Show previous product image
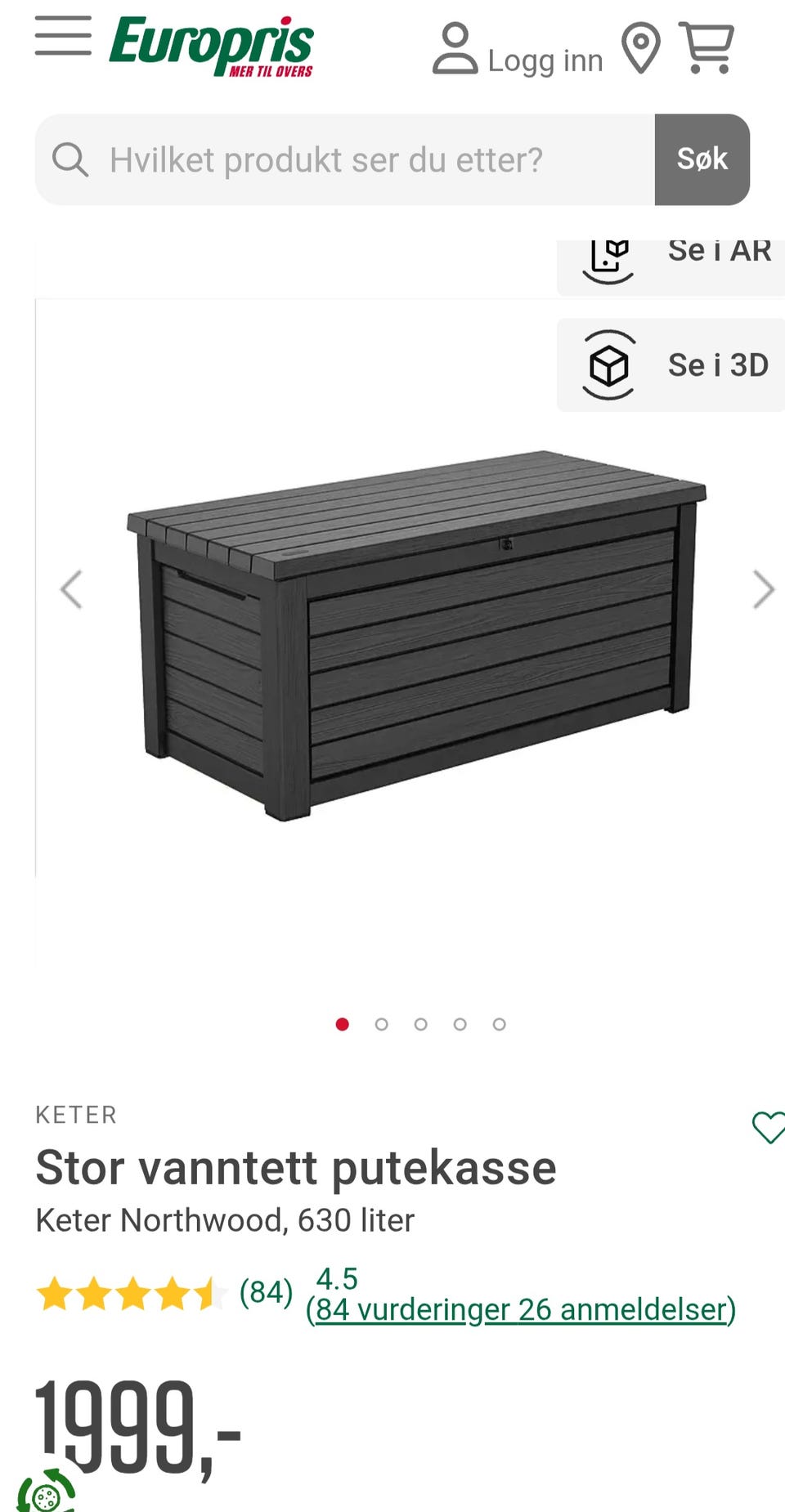The image size is (785, 1512). point(72,589)
